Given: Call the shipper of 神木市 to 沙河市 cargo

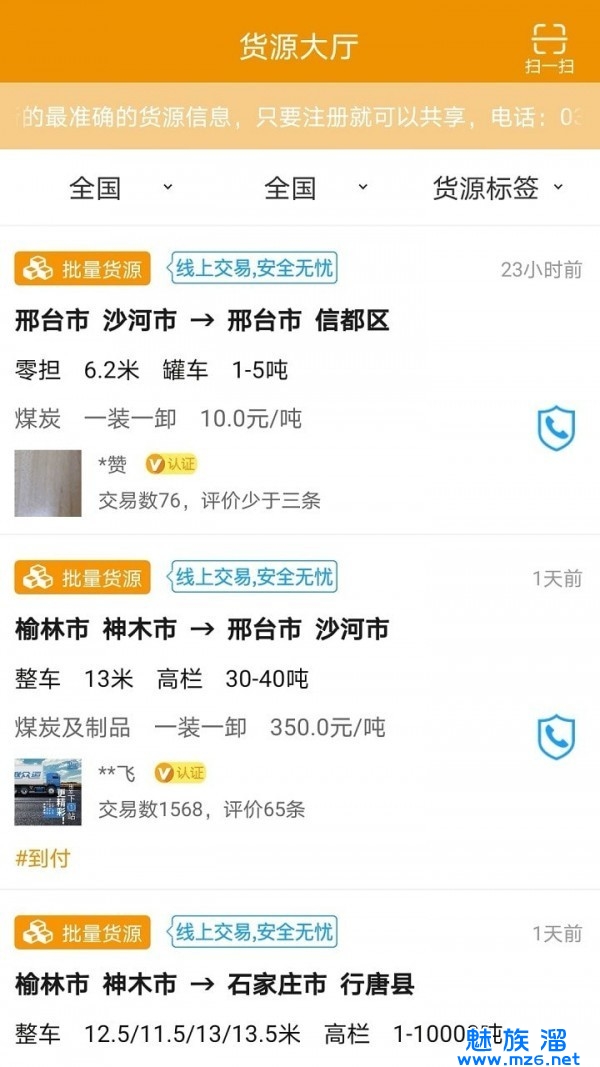Looking at the screenshot, I should (556, 738).
